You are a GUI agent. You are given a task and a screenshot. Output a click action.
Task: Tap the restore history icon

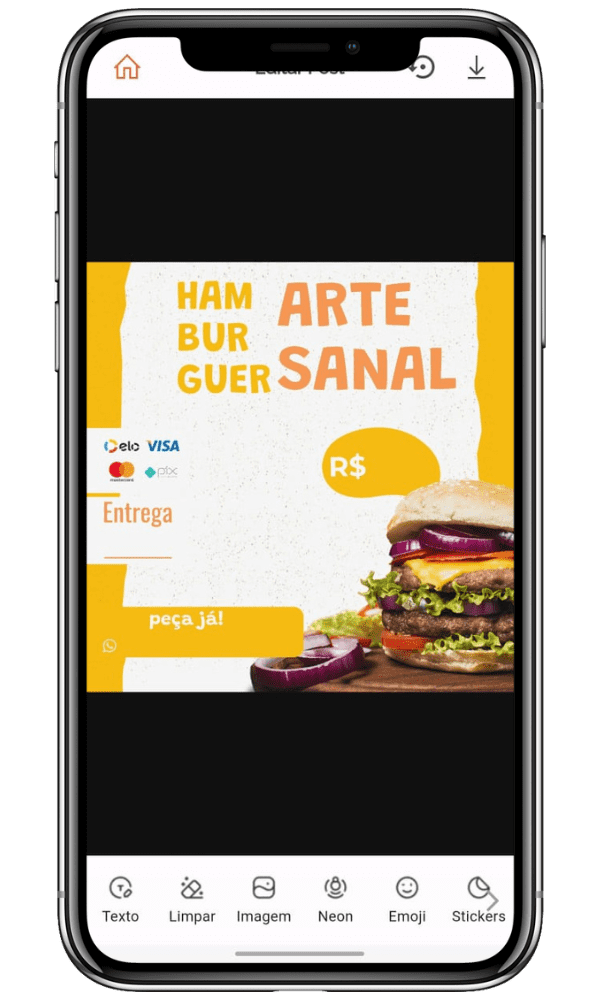click(423, 67)
